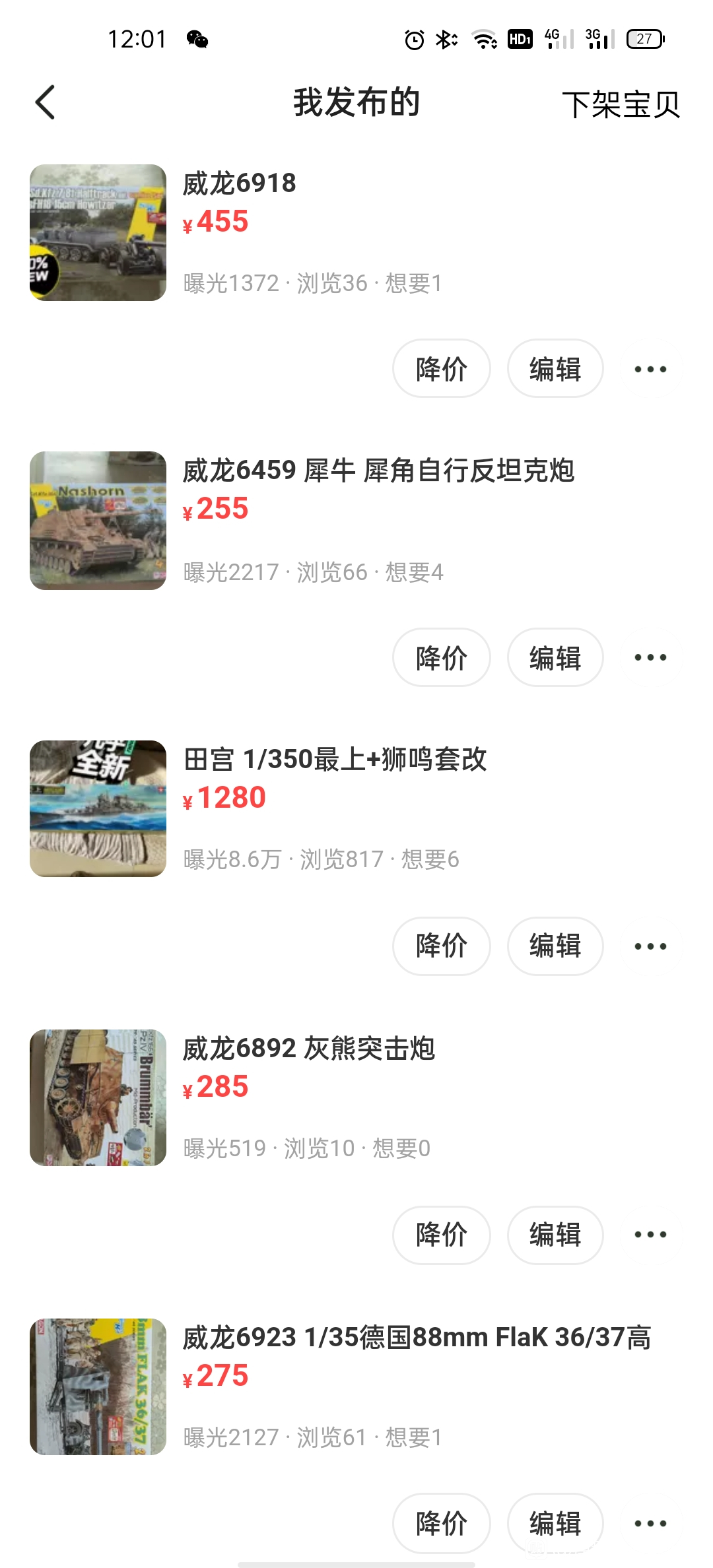Edit the 威龙6923 FlaK 36/37 listing
Image resolution: width=713 pixels, height=1568 pixels.
pyautogui.click(x=555, y=1523)
